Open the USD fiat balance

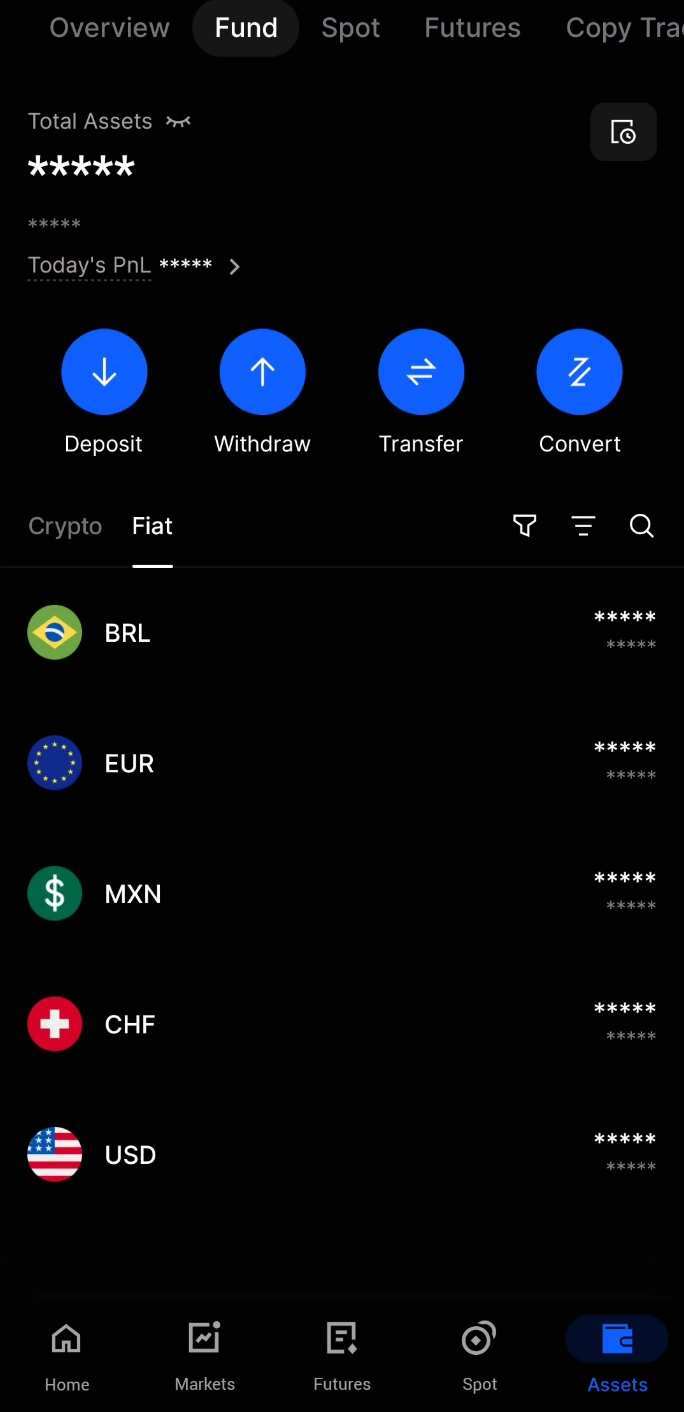click(x=342, y=1155)
